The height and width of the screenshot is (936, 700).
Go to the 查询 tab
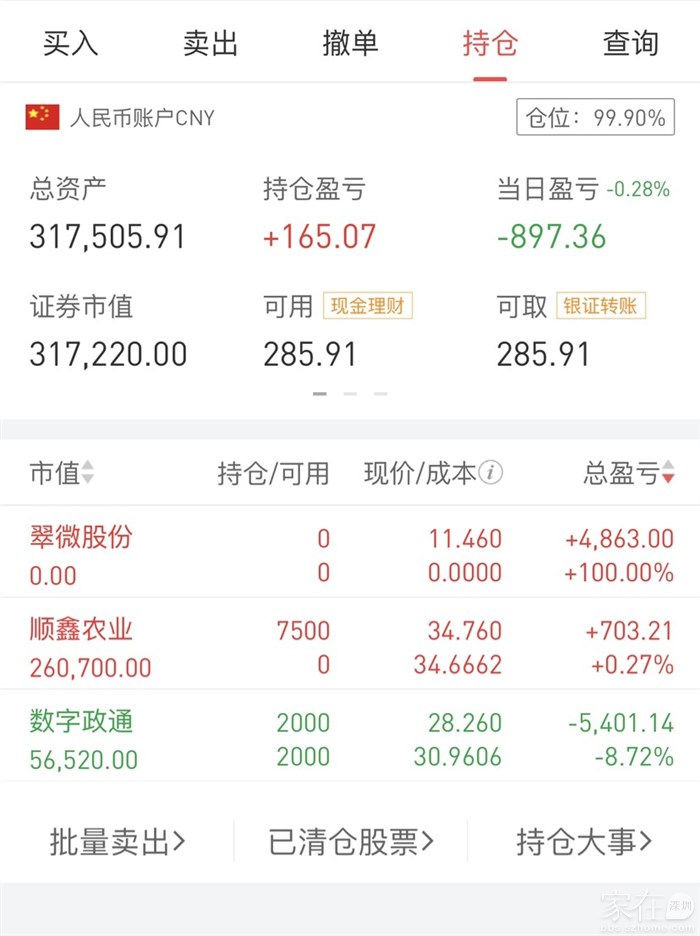[630, 43]
